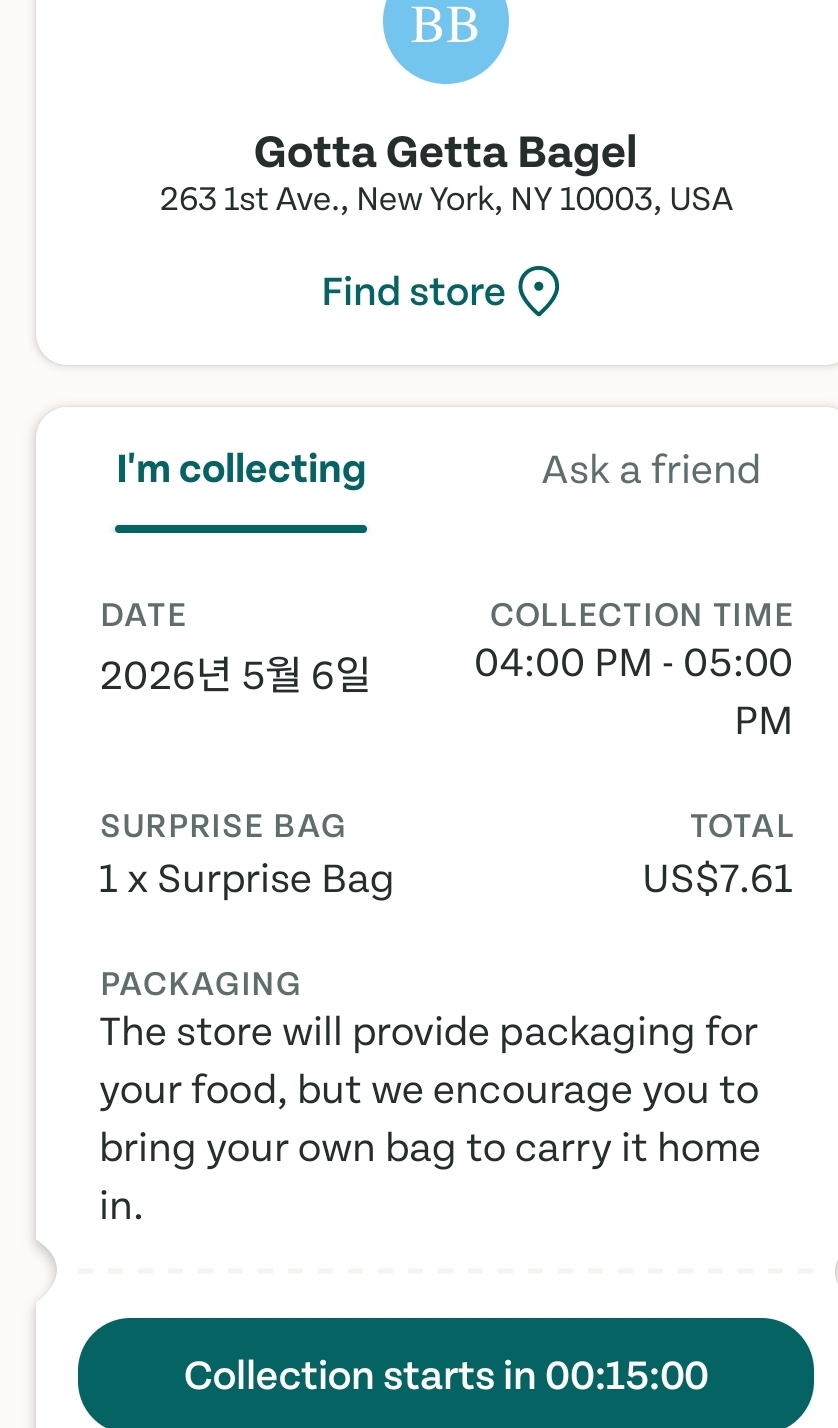Image resolution: width=838 pixels, height=1428 pixels.
Task: Switch to the Ask a friend tab
Action: click(x=651, y=469)
